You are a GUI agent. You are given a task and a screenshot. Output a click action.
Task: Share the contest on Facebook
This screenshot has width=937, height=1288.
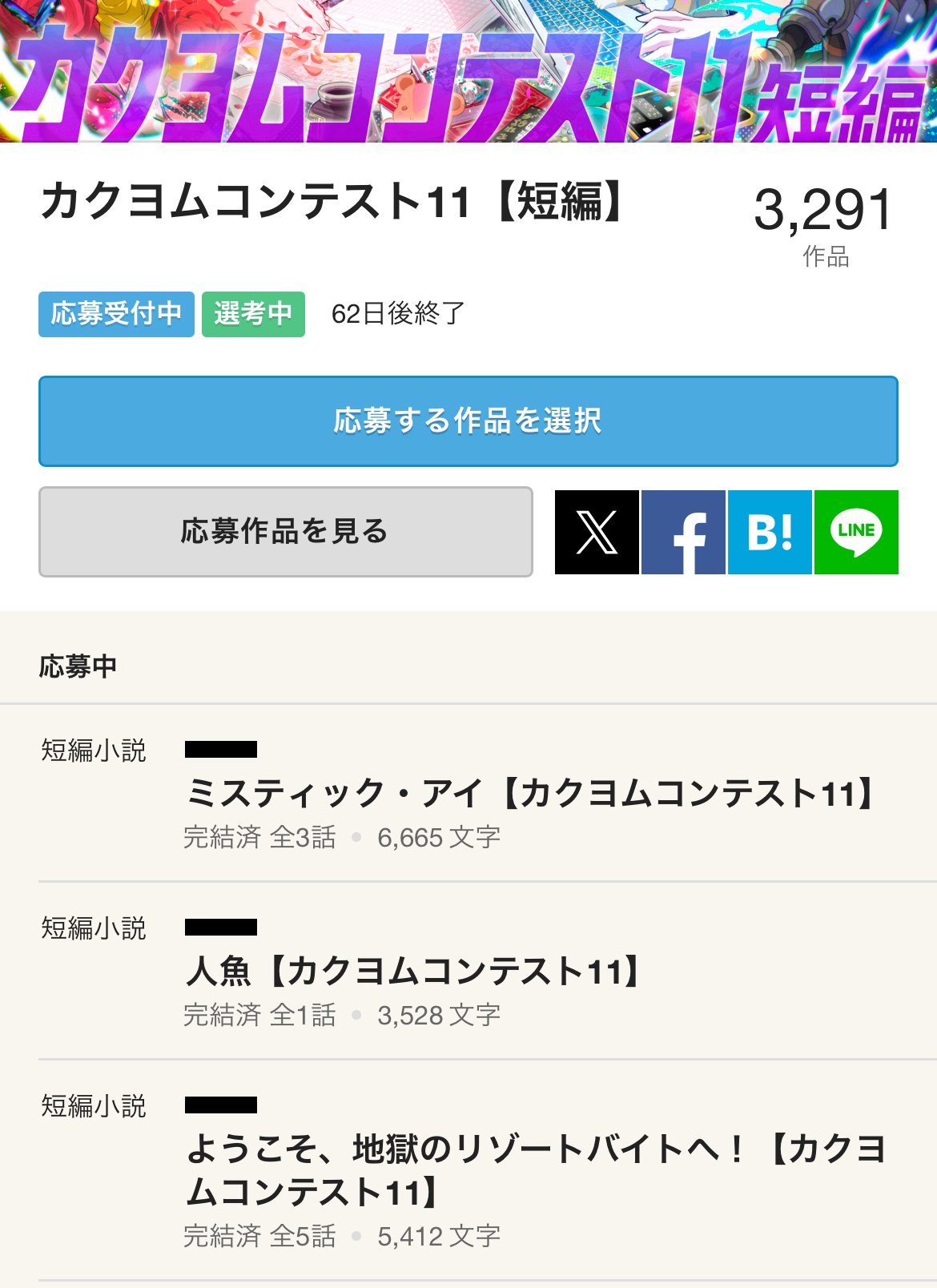683,533
